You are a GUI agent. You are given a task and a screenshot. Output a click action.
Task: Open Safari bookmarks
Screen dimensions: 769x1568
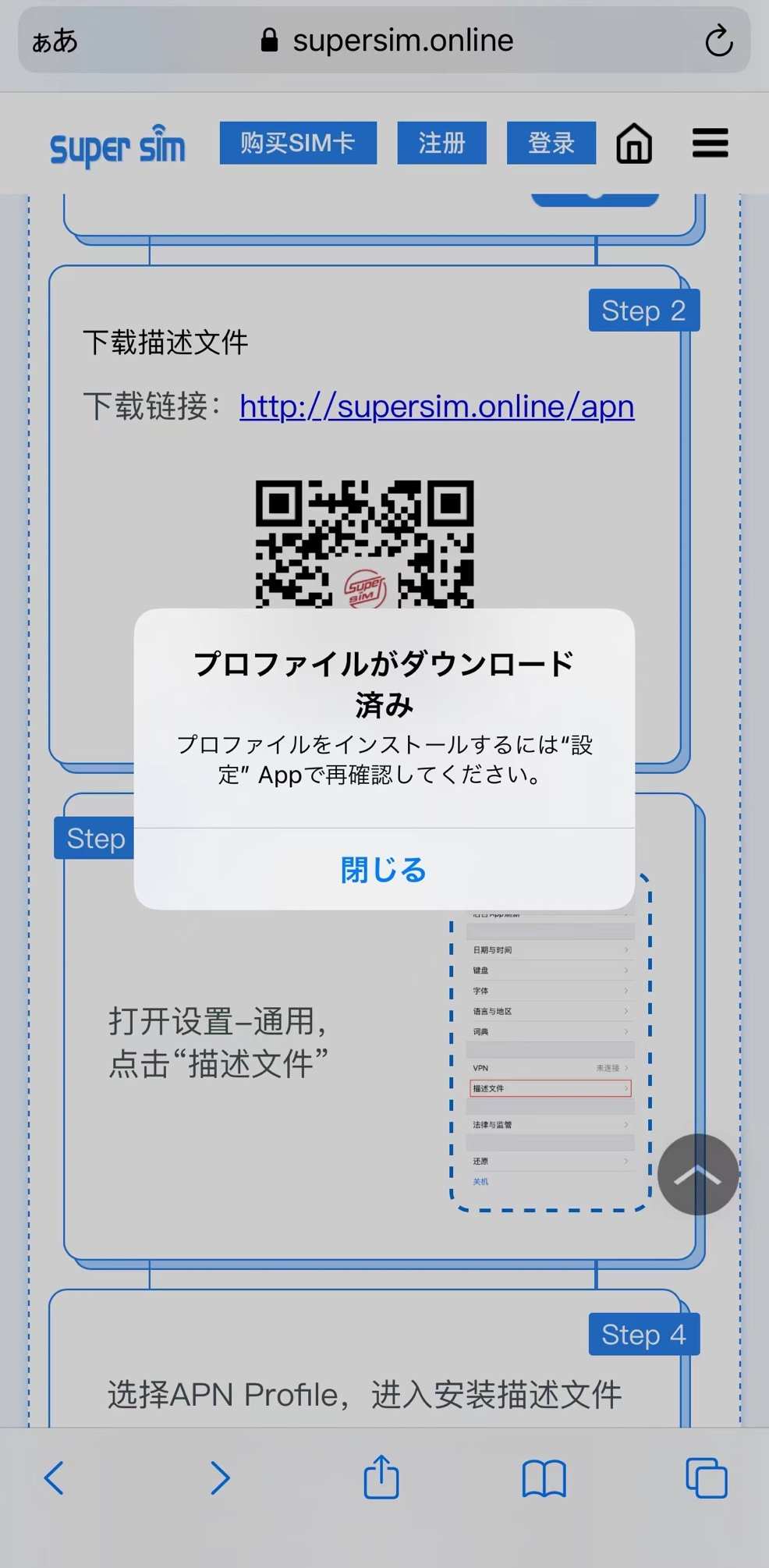click(544, 1478)
